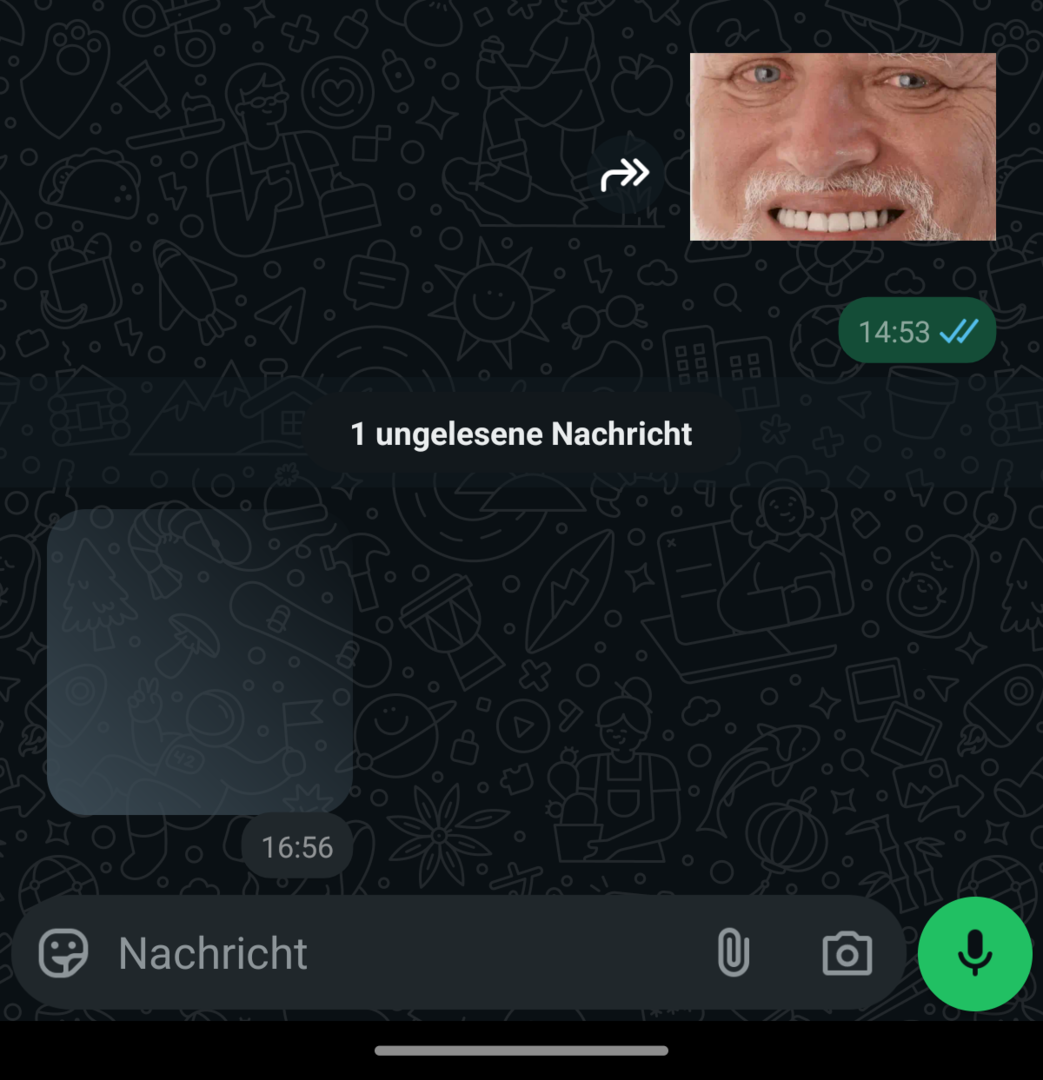Focus the Nachricht text field
The height and width of the screenshot is (1080, 1043).
pos(400,953)
